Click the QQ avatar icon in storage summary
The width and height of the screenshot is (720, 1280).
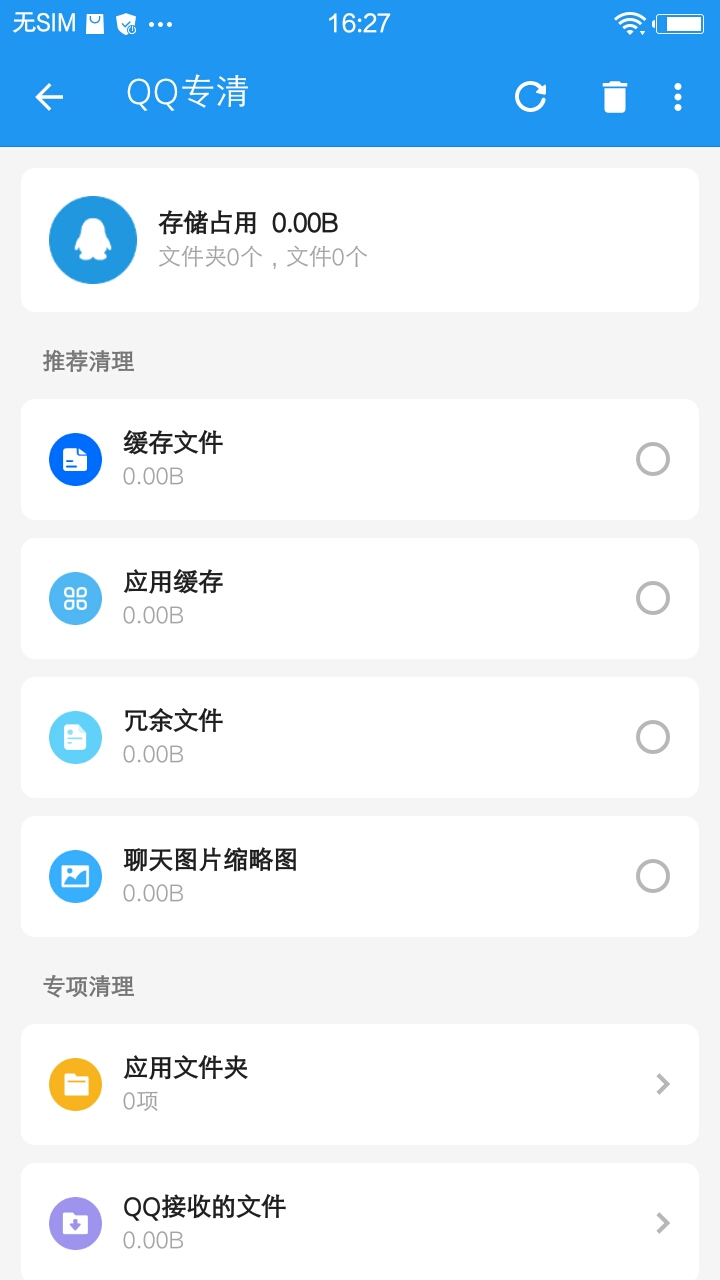92,240
